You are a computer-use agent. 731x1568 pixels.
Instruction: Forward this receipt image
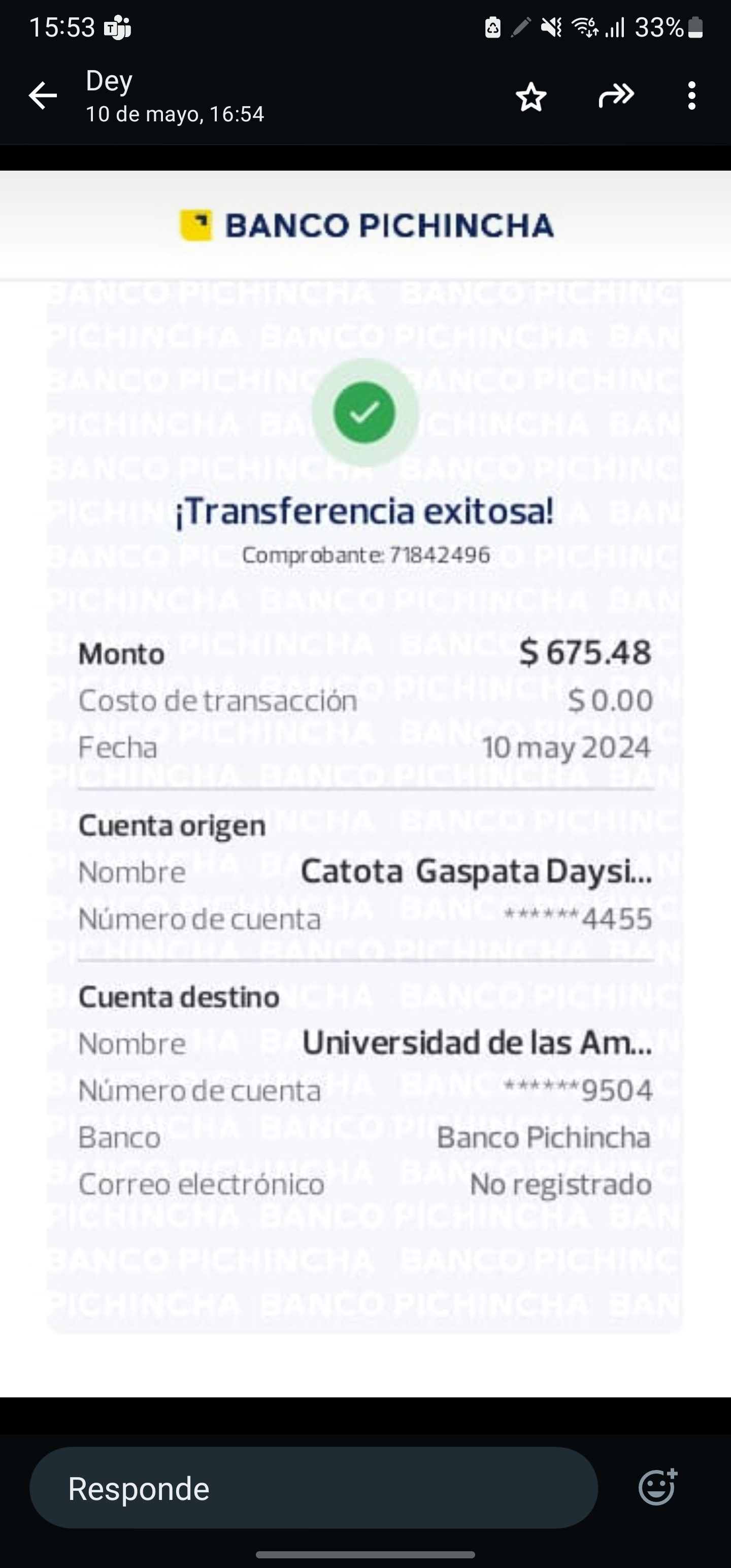616,95
